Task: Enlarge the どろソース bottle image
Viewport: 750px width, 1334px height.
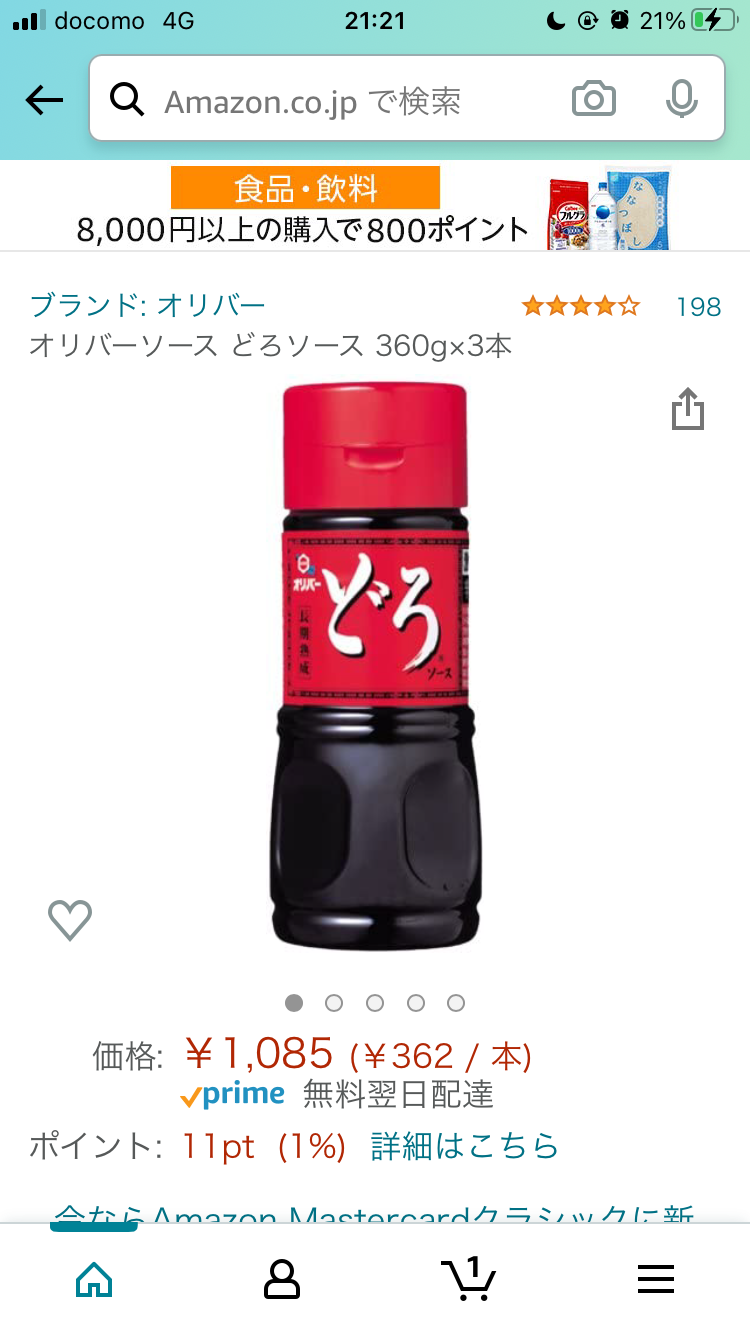Action: coord(374,665)
